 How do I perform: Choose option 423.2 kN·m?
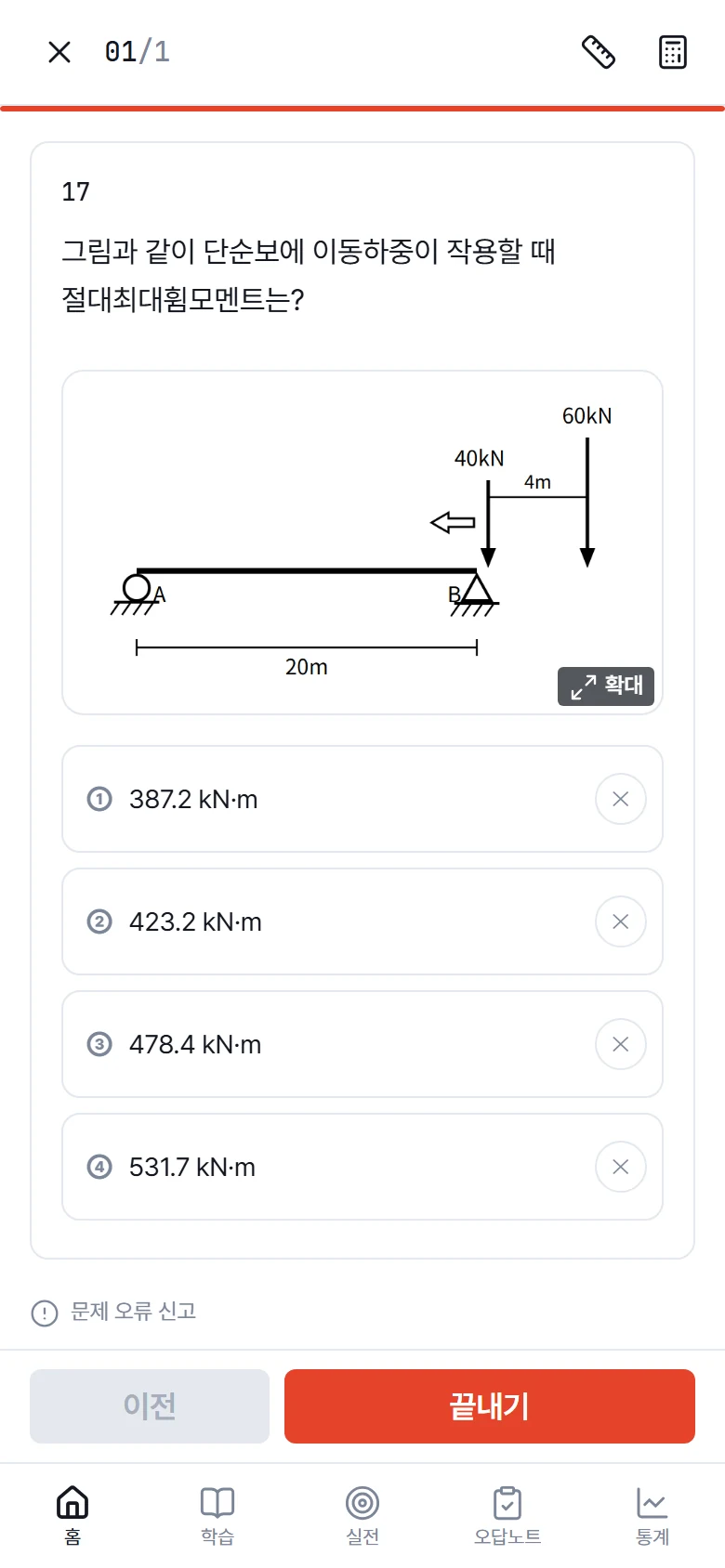tap(362, 921)
